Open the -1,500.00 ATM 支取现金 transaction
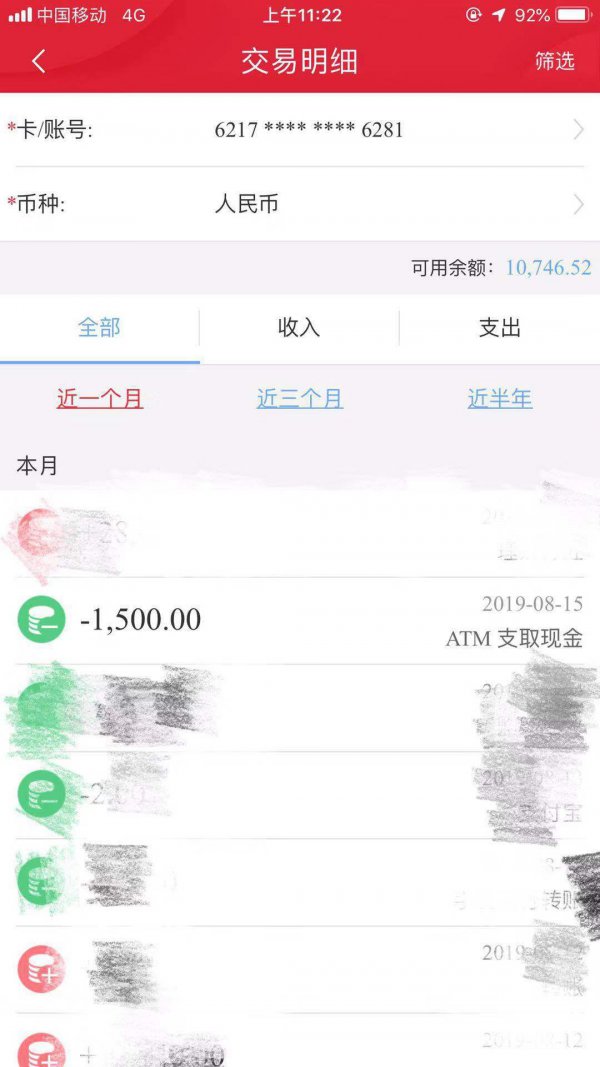The height and width of the screenshot is (1067, 600). [300, 620]
